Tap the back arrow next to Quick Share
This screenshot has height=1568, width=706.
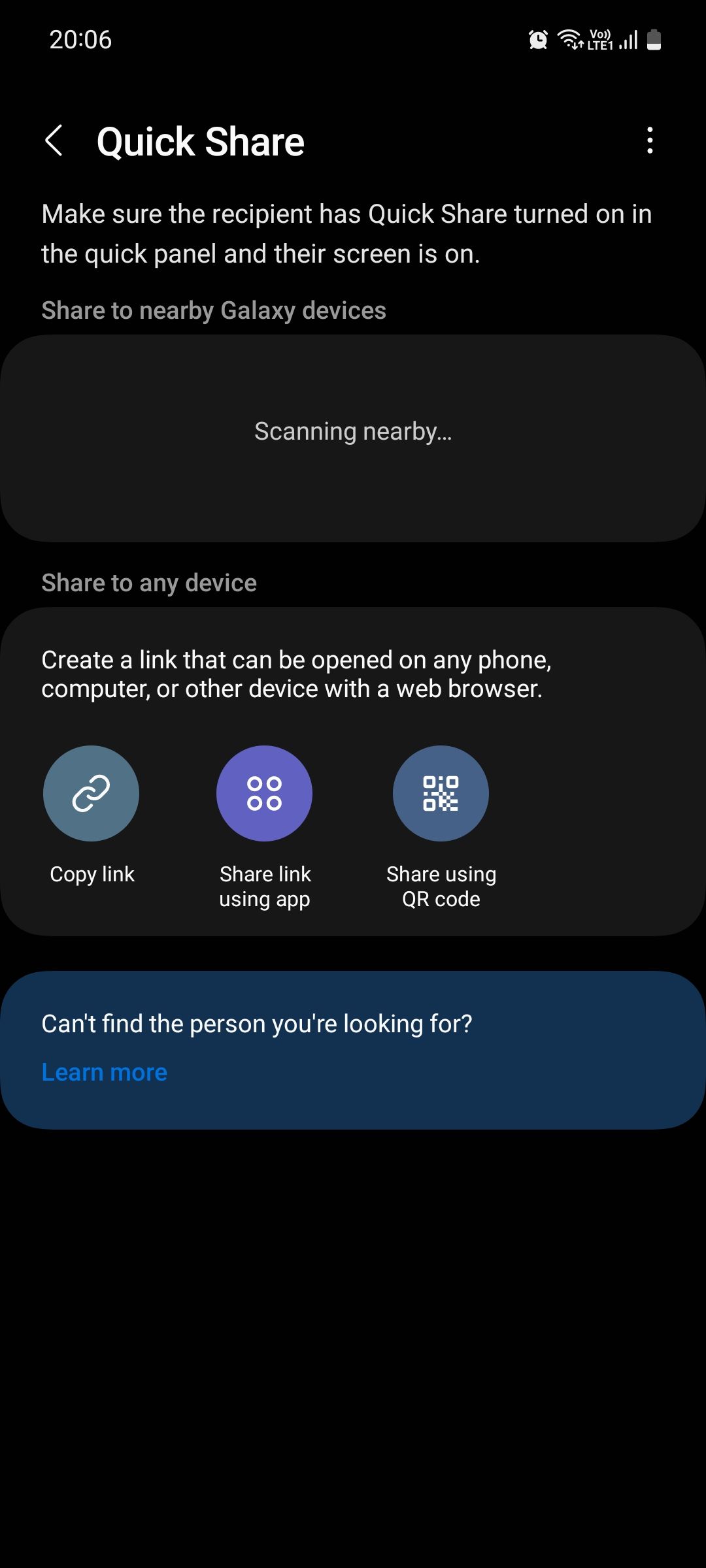click(x=55, y=140)
